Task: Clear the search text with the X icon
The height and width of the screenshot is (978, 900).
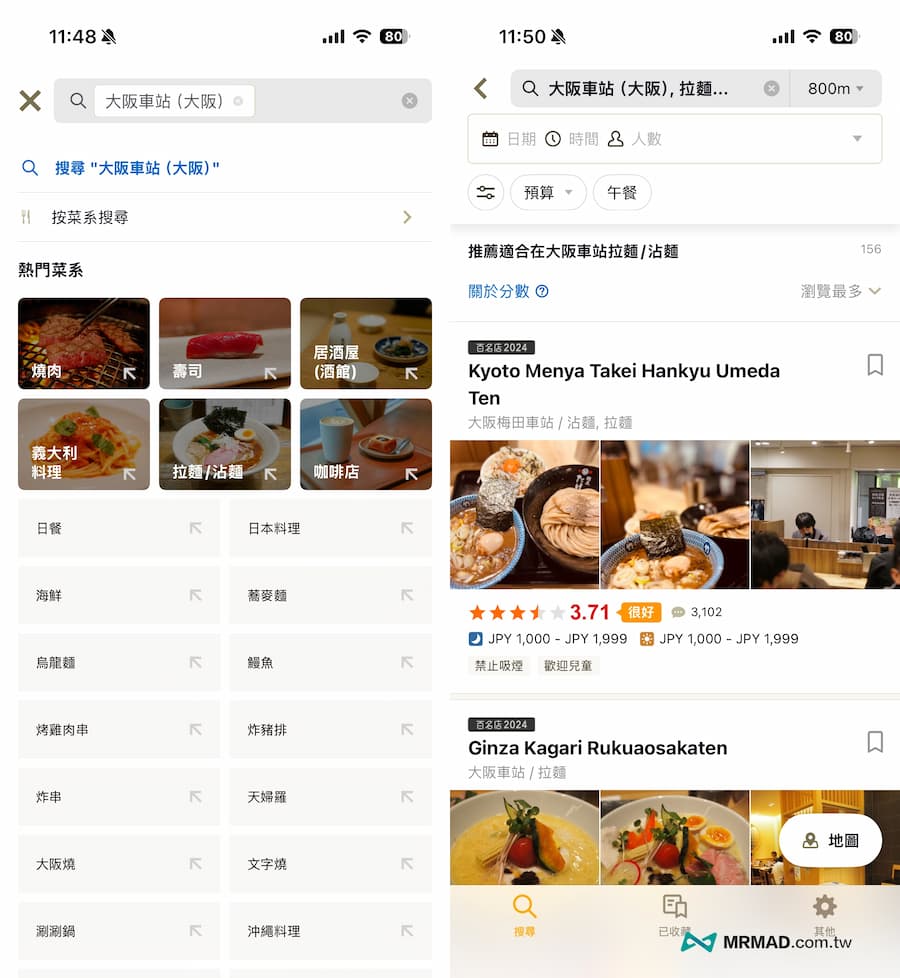Action: [771, 88]
